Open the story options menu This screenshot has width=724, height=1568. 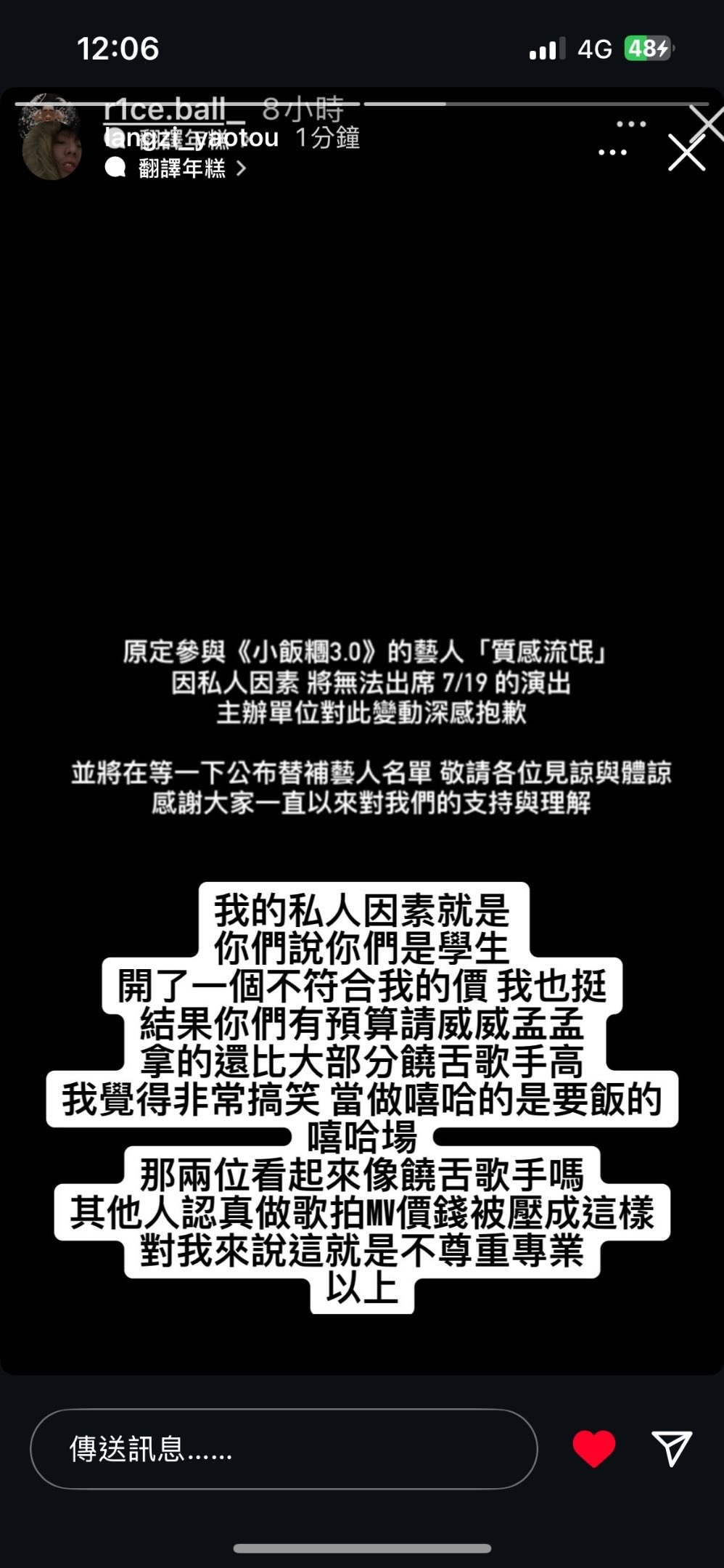(x=612, y=152)
